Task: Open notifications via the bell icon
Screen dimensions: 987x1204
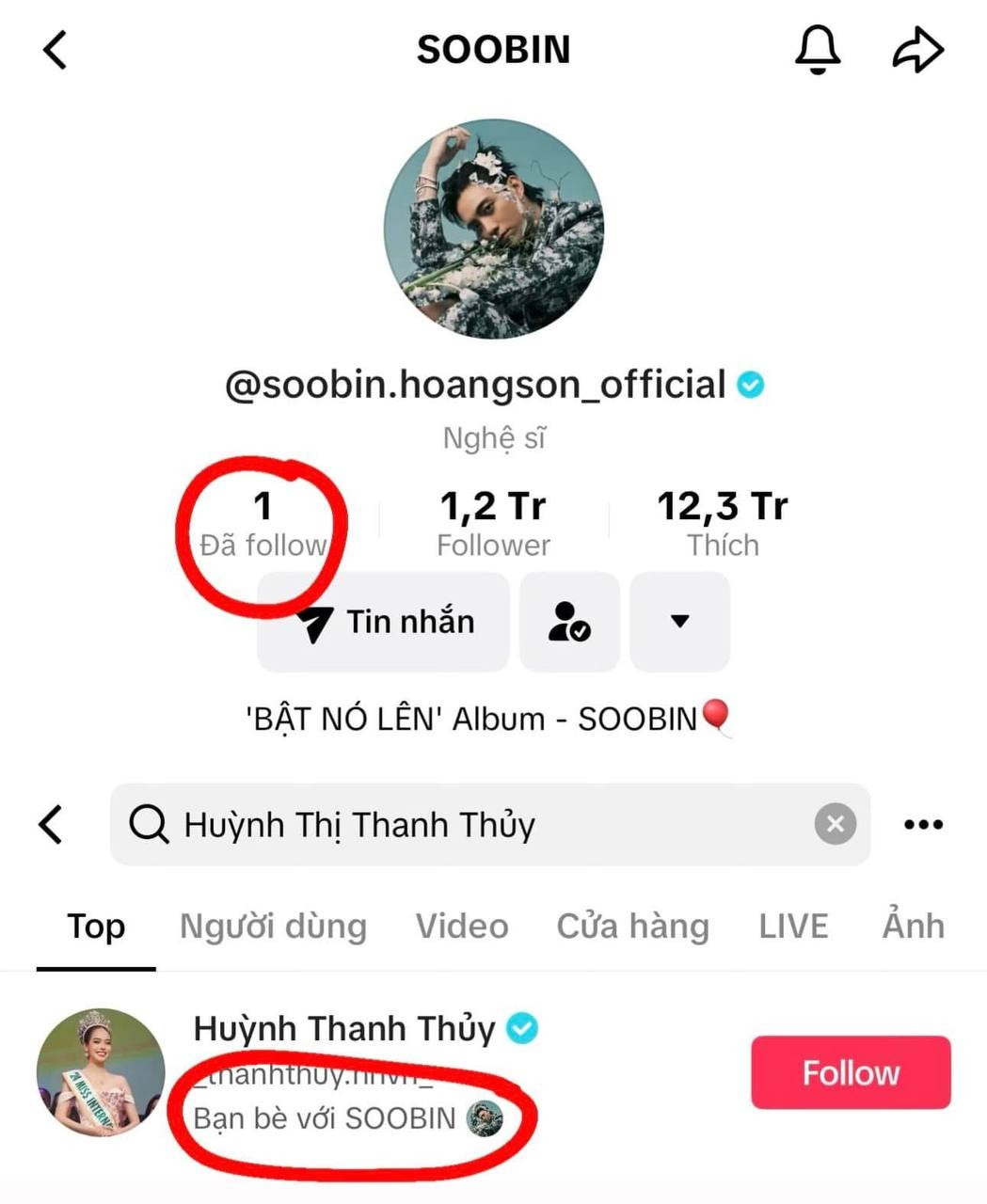Action: [817, 51]
